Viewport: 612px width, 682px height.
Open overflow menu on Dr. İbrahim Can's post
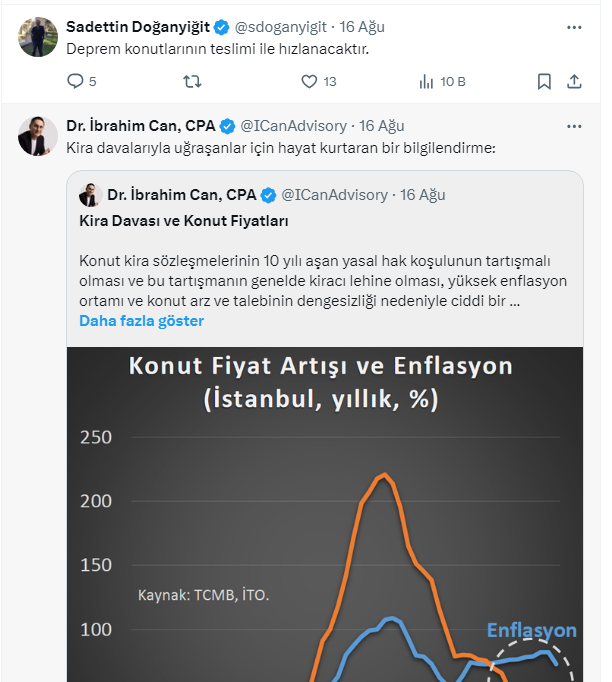coord(574,126)
